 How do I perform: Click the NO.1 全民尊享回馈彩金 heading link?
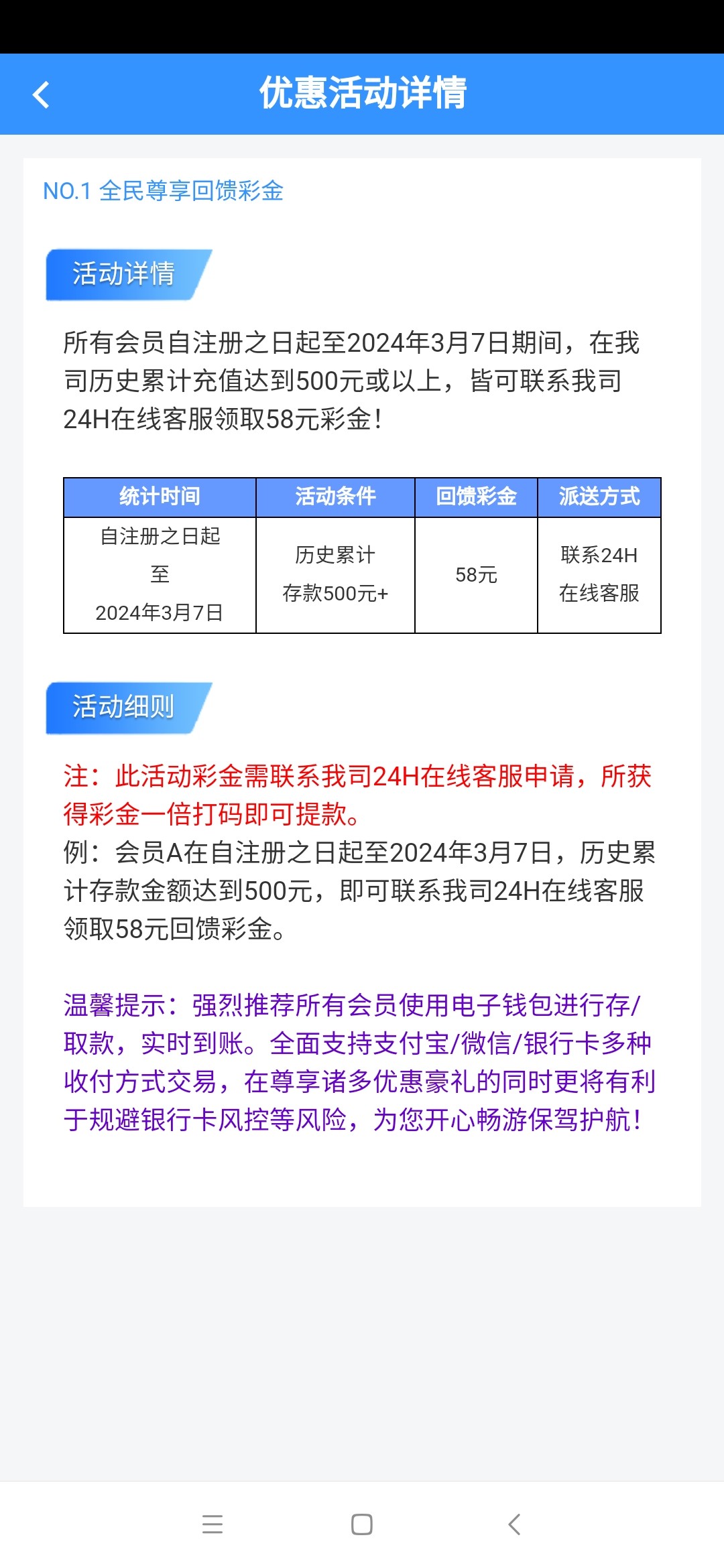tap(164, 190)
